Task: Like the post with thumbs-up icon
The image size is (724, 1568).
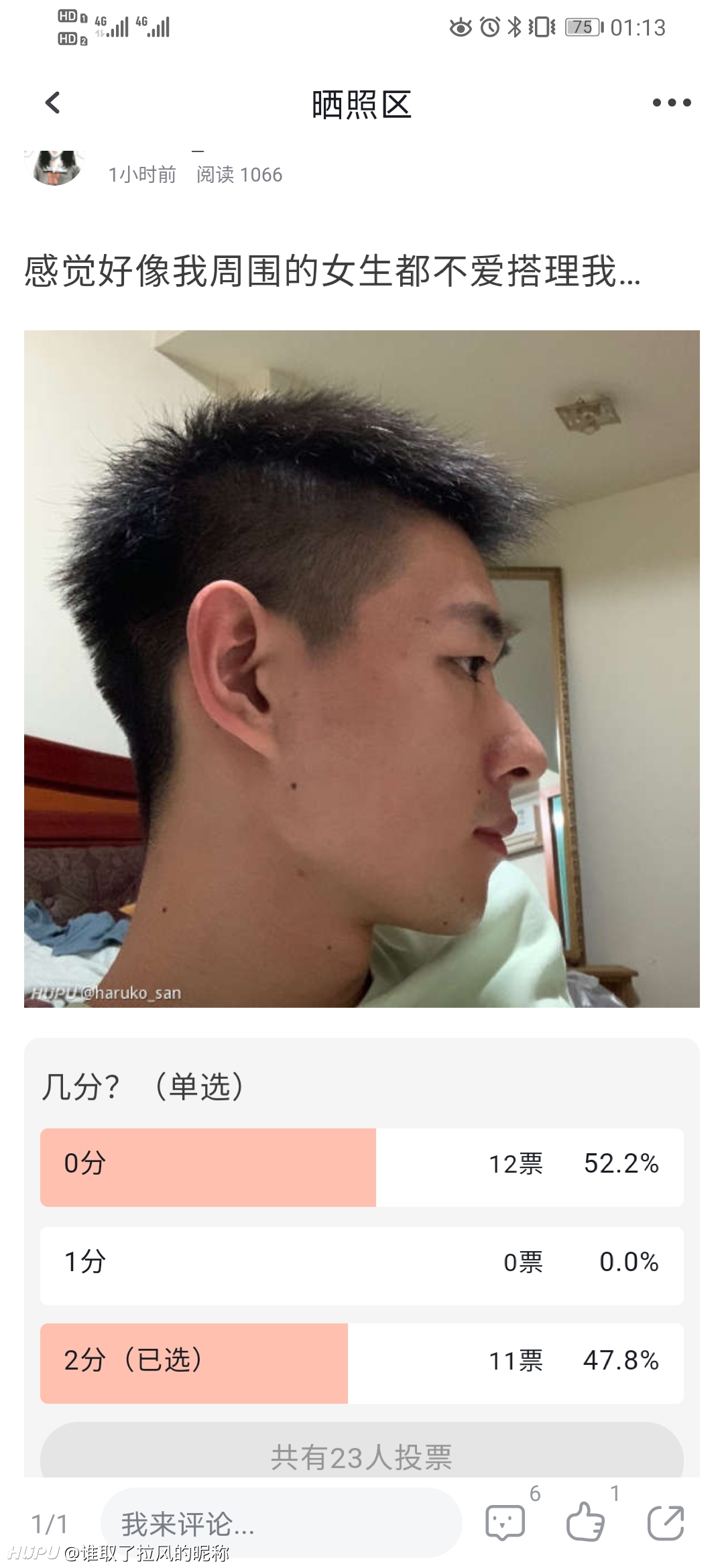Action: (x=585, y=1522)
